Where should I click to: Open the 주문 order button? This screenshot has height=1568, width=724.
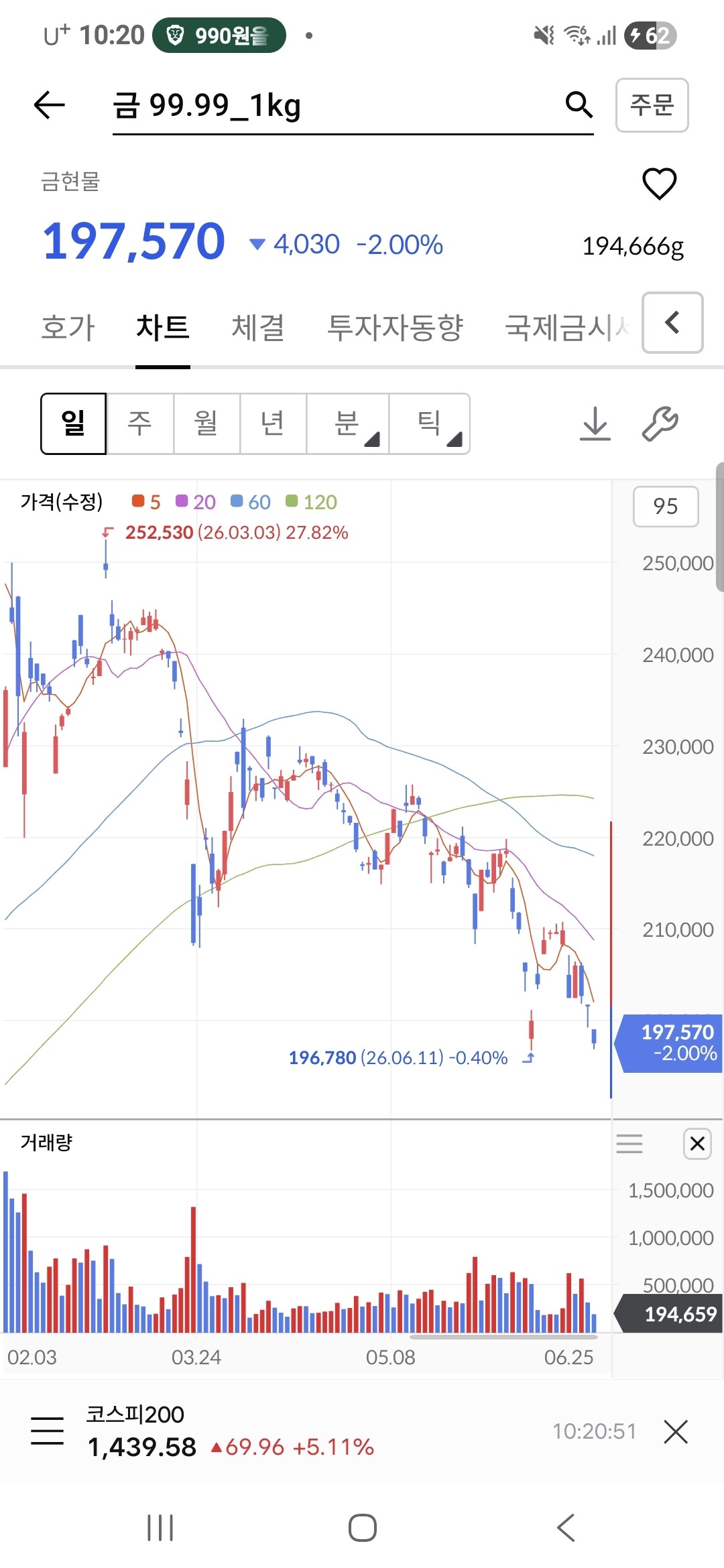[652, 105]
